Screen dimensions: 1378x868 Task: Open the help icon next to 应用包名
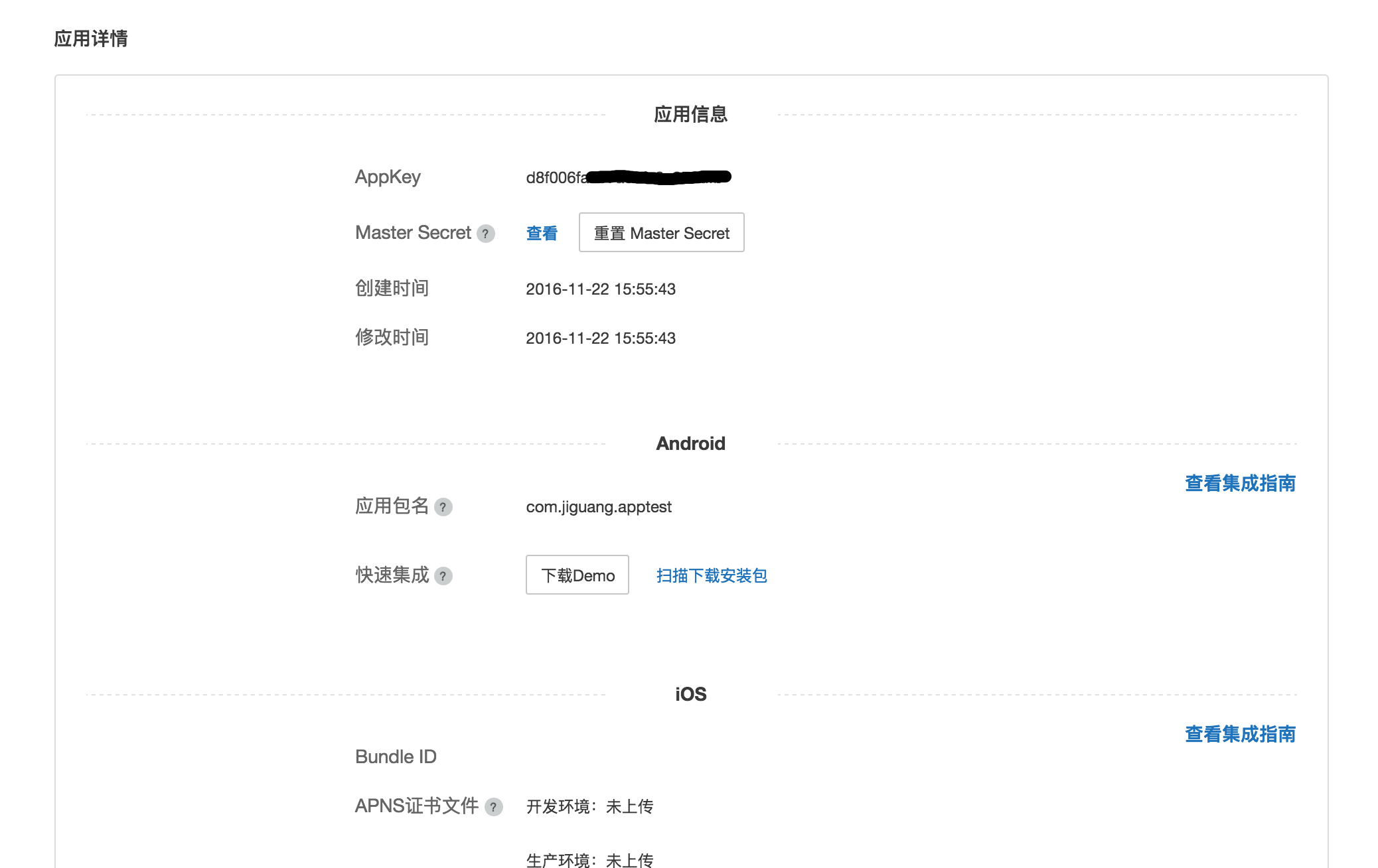coord(443,507)
